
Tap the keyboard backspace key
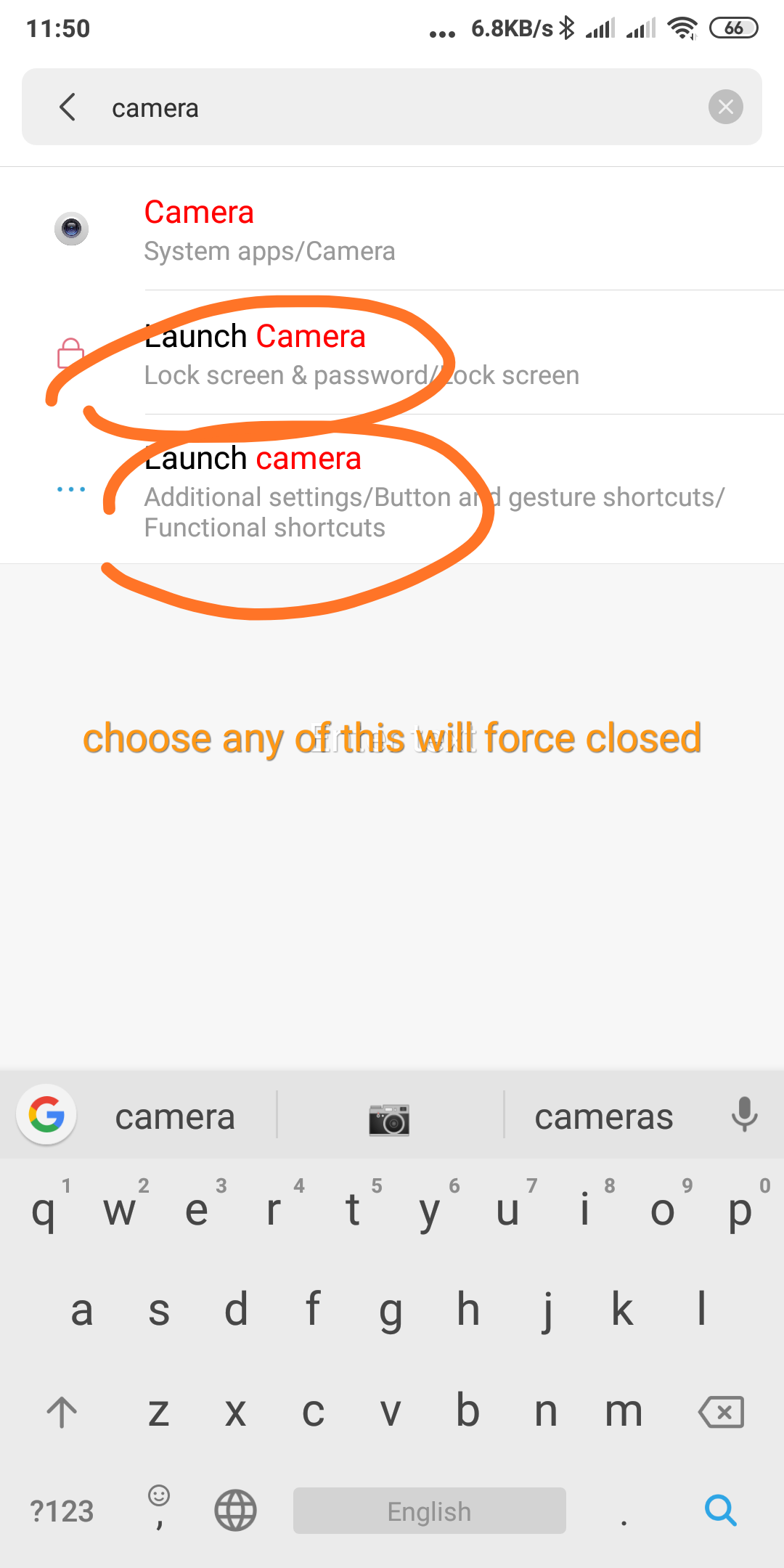[x=721, y=1412]
